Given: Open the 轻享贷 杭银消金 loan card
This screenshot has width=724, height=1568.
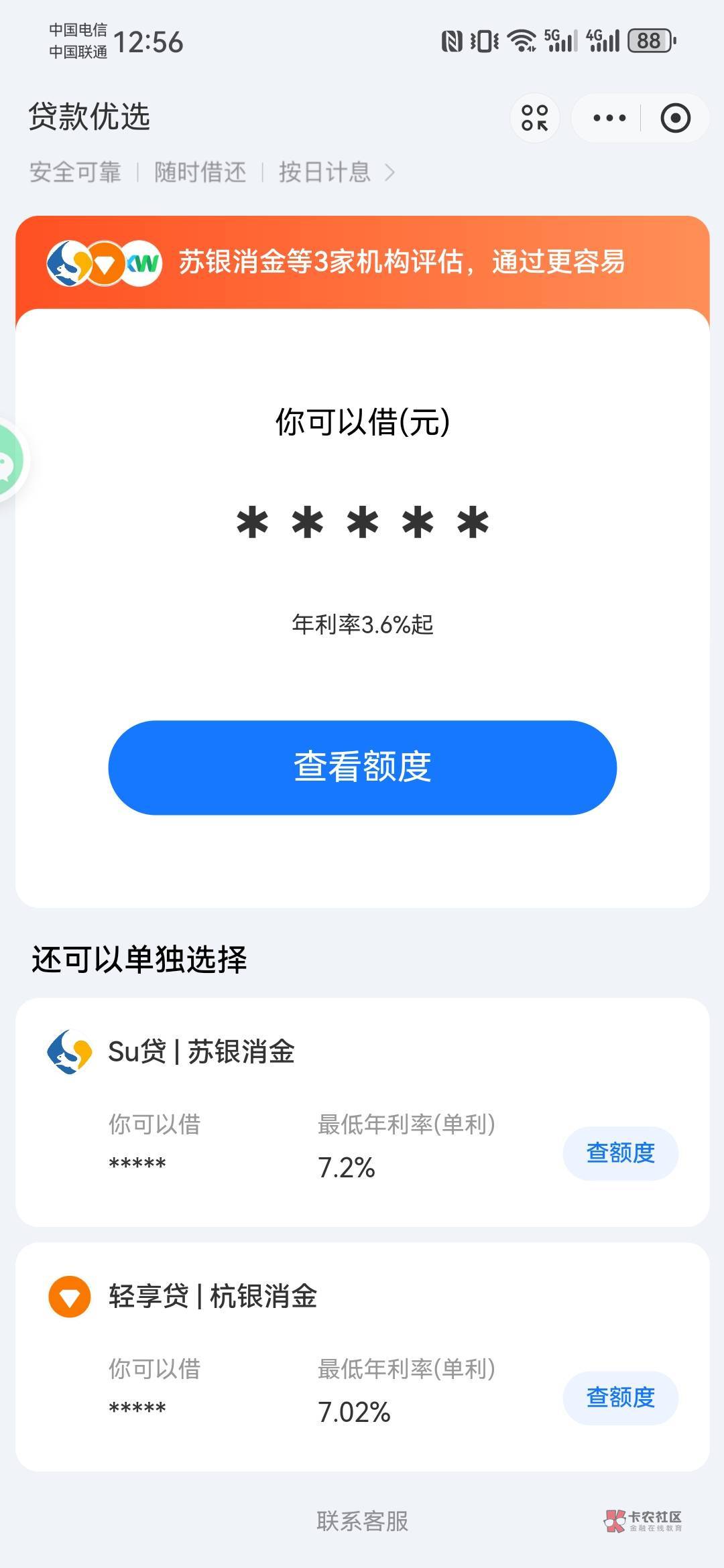Looking at the screenshot, I should pyautogui.click(x=362, y=1357).
